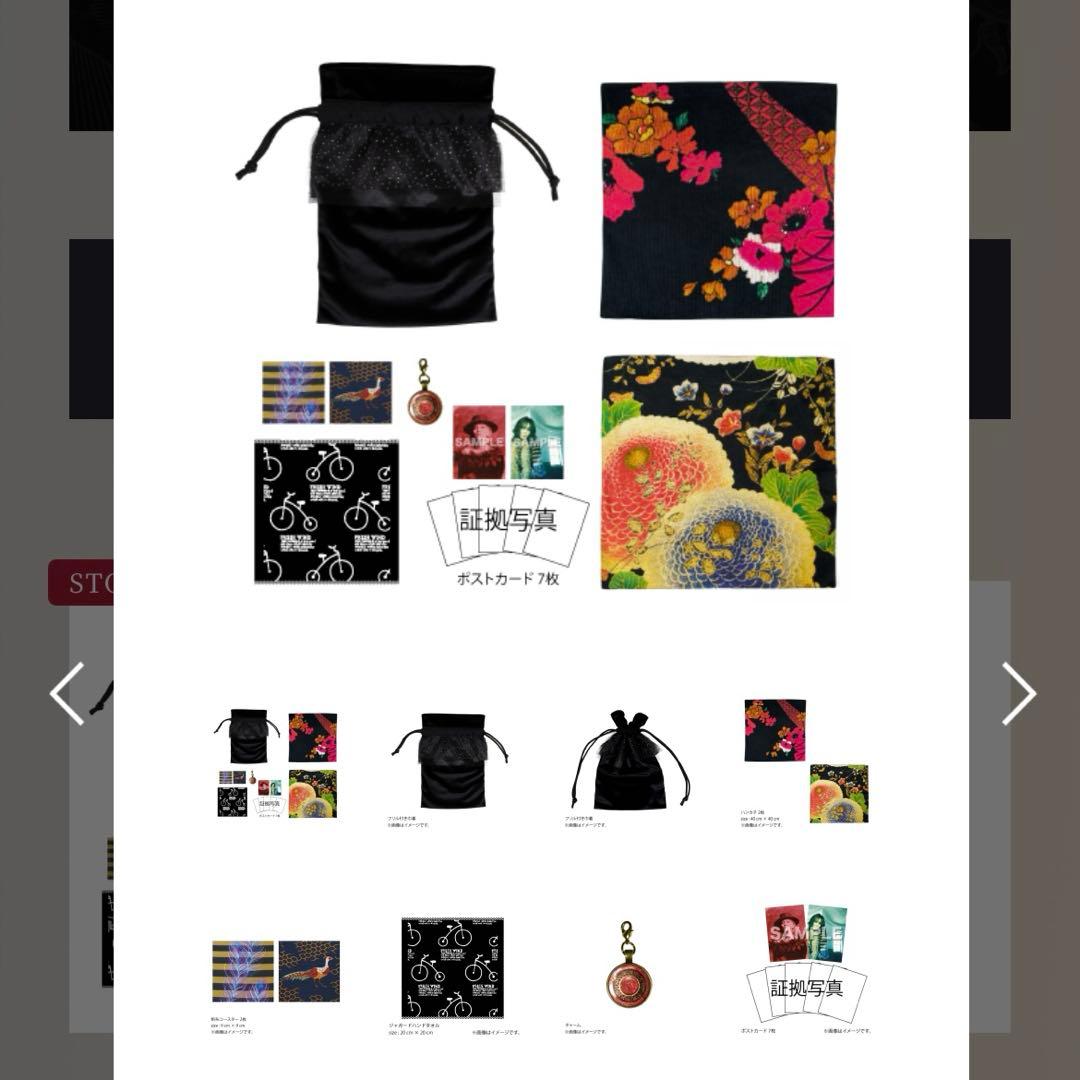Go to the previous image
This screenshot has width=1080, height=1080.
pyautogui.click(x=68, y=693)
